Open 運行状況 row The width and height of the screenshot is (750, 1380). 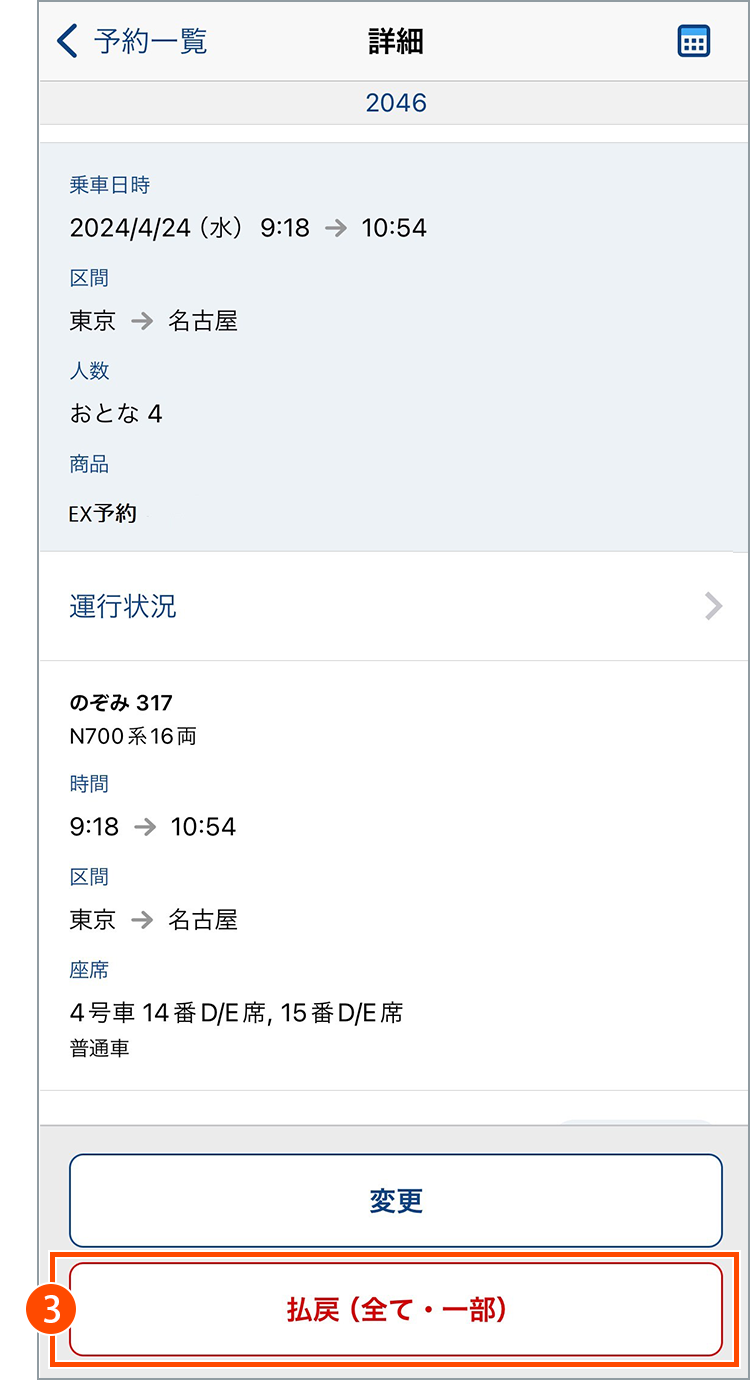coord(395,606)
